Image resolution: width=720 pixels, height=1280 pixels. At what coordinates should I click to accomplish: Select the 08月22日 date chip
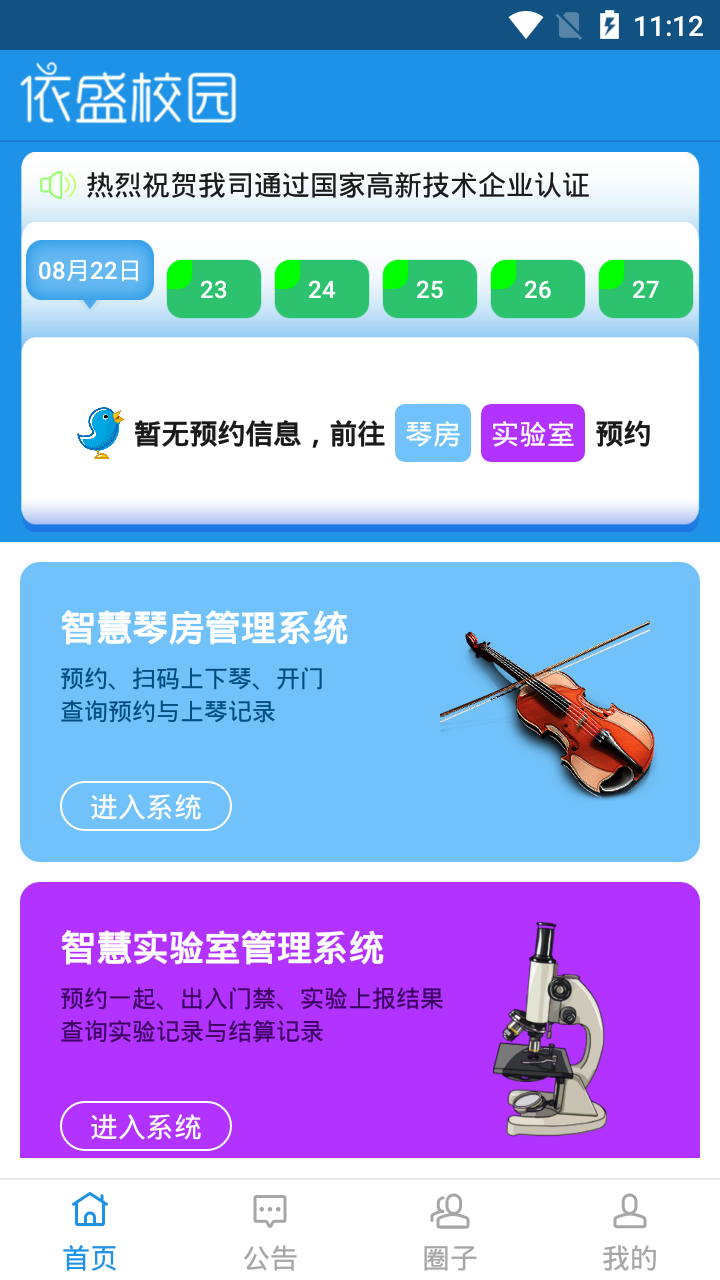point(90,270)
